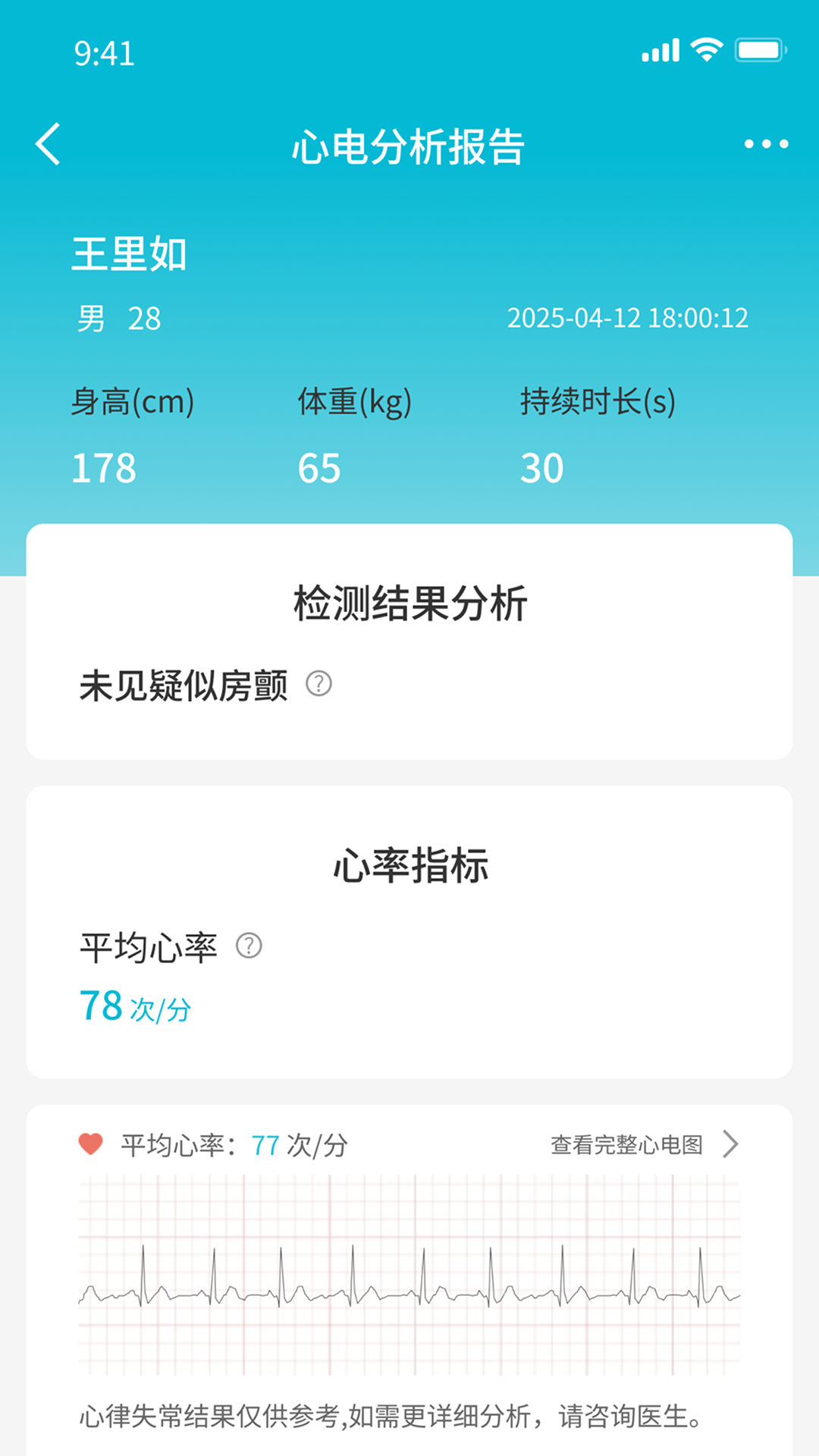The image size is (819, 1456).
Task: Open the report header section
Action: click(x=409, y=356)
